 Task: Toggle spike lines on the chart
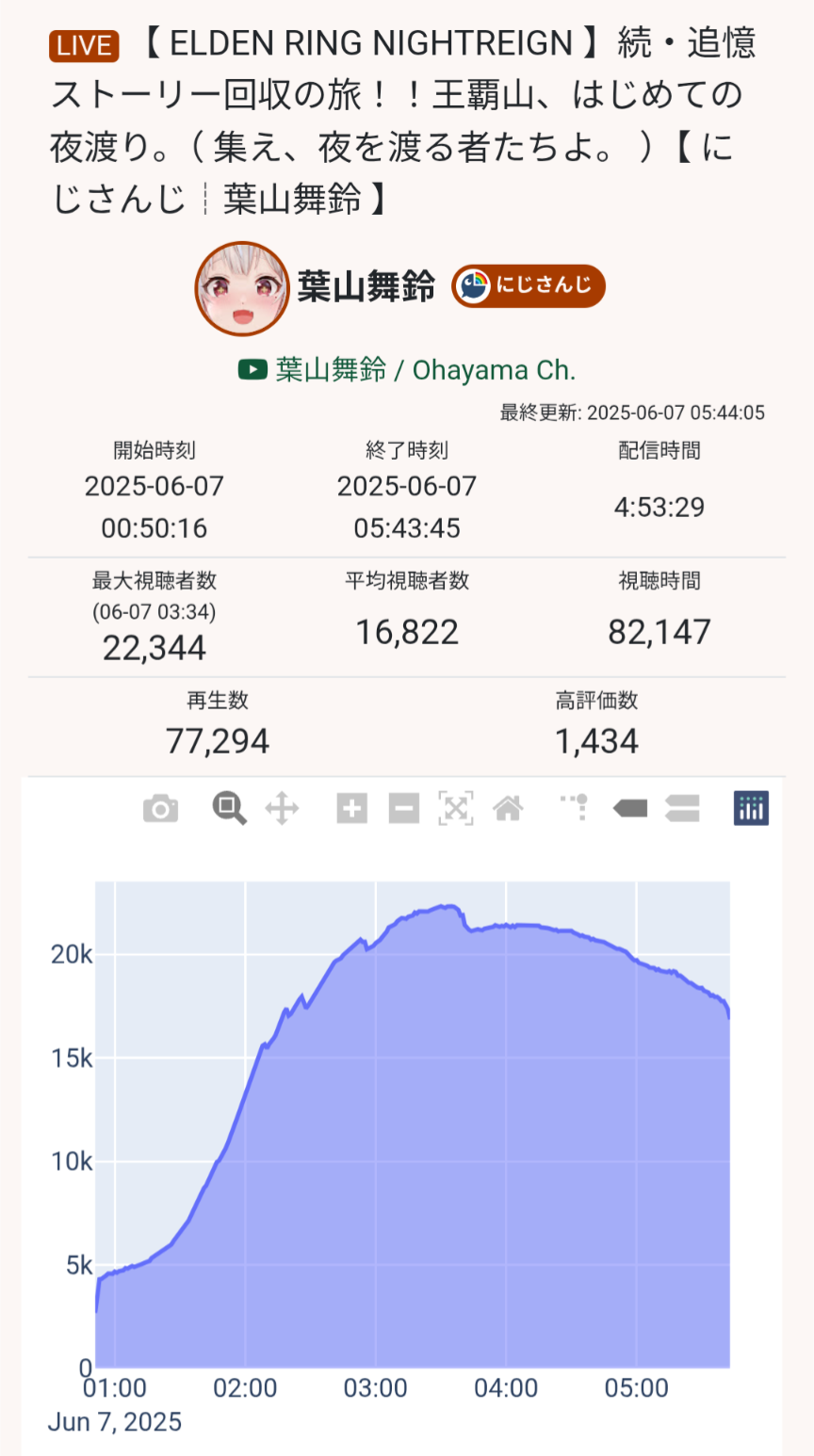575,808
